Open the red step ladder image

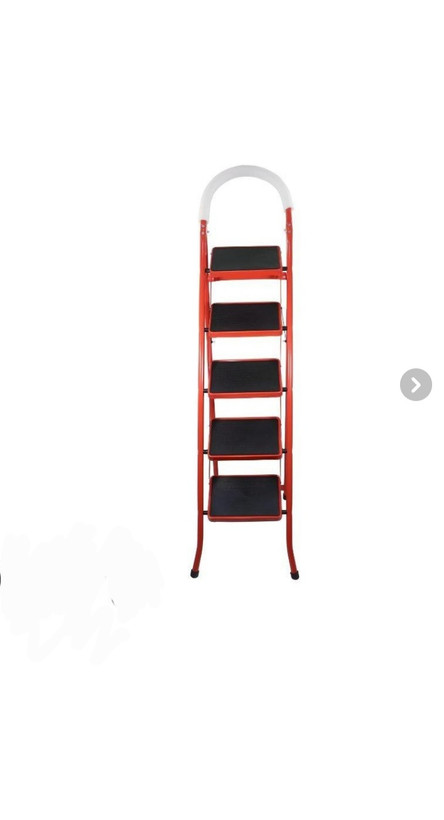coord(244,372)
